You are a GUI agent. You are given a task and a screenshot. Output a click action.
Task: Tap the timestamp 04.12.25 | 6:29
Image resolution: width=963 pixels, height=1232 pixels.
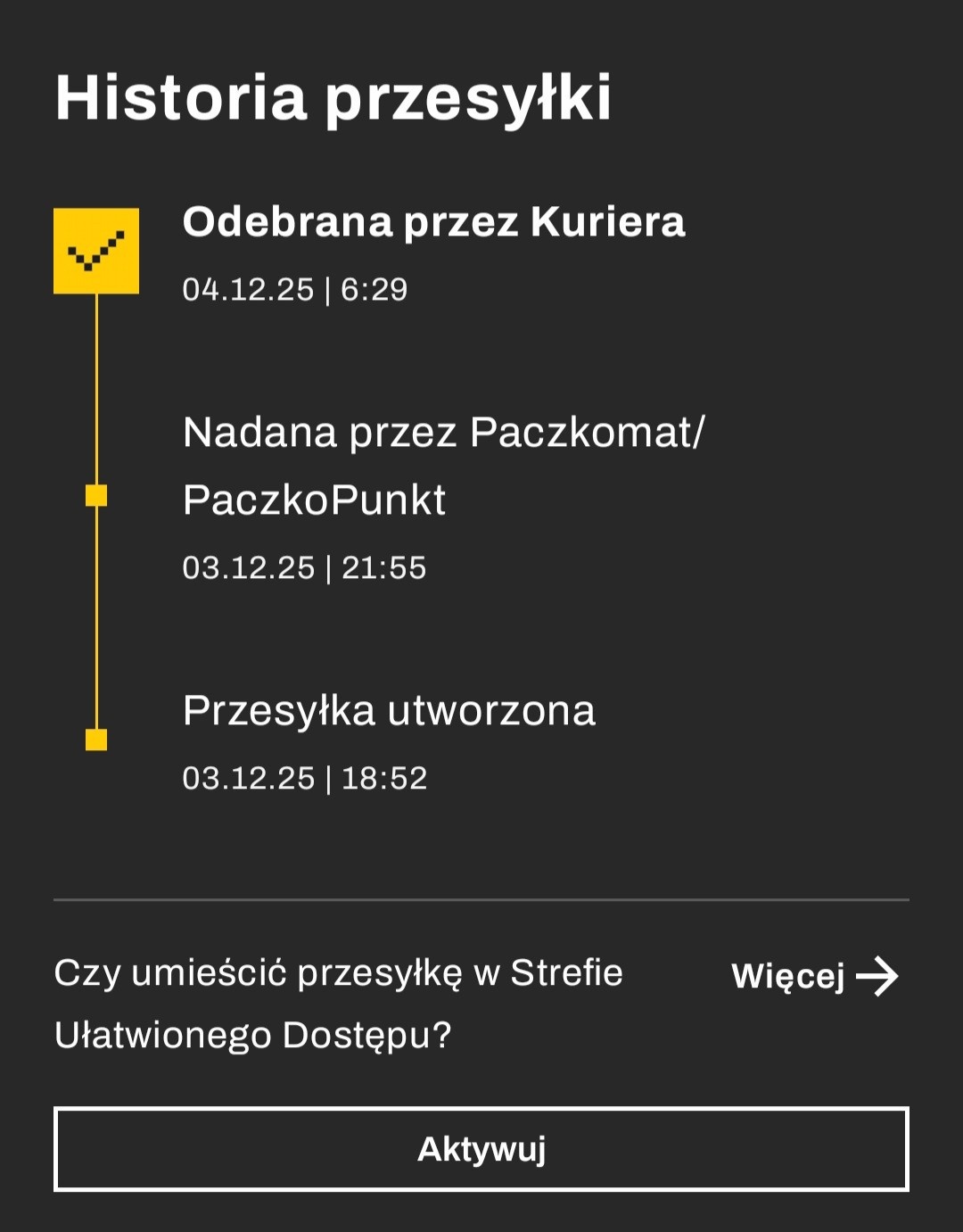(x=294, y=288)
